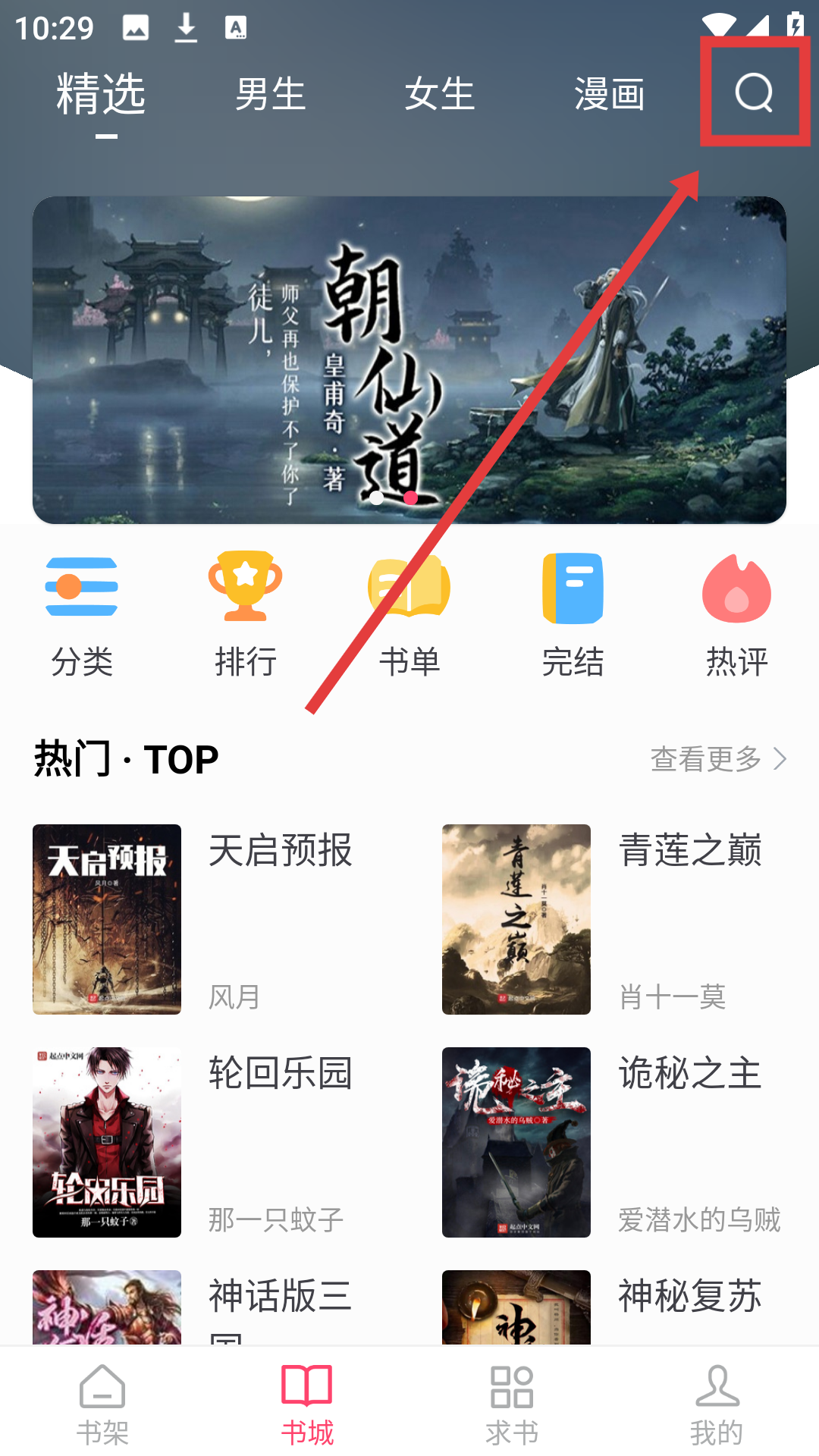819x1456 pixels.
Task: Open the 朝仙道 banner
Action: point(409,360)
